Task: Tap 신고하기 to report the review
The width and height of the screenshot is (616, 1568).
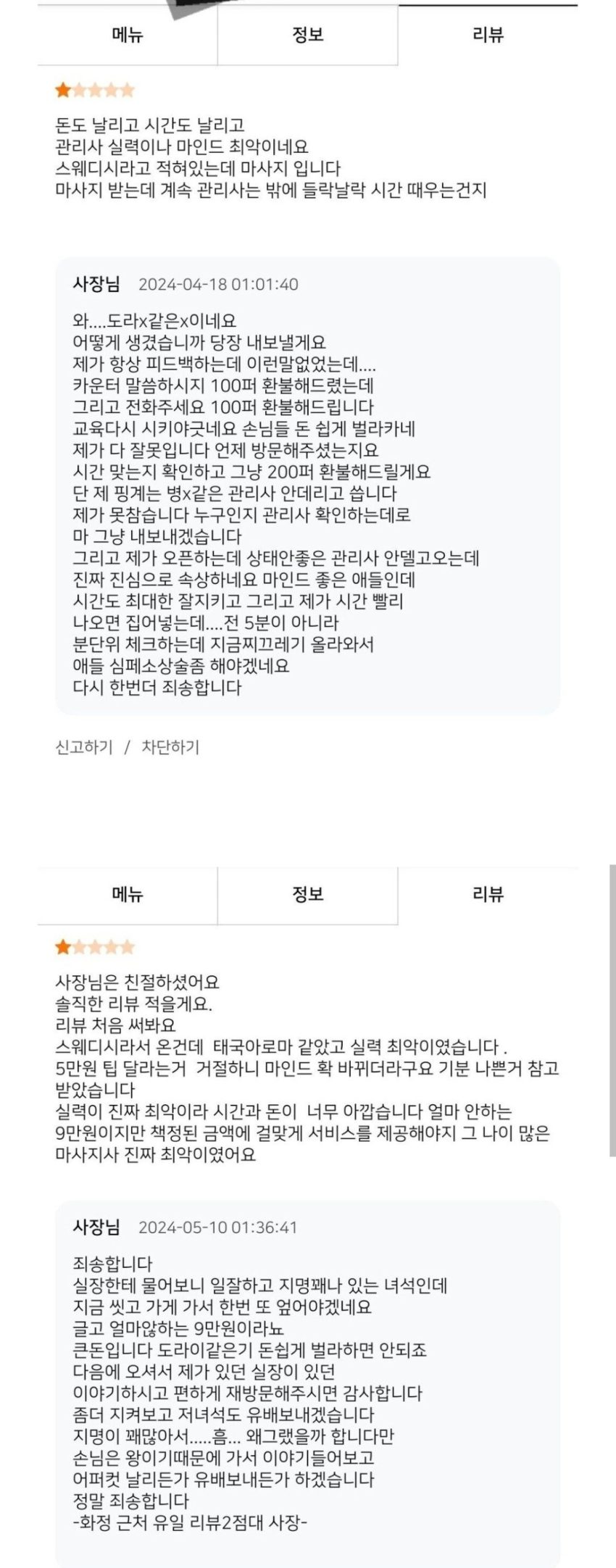Action: pos(84,747)
